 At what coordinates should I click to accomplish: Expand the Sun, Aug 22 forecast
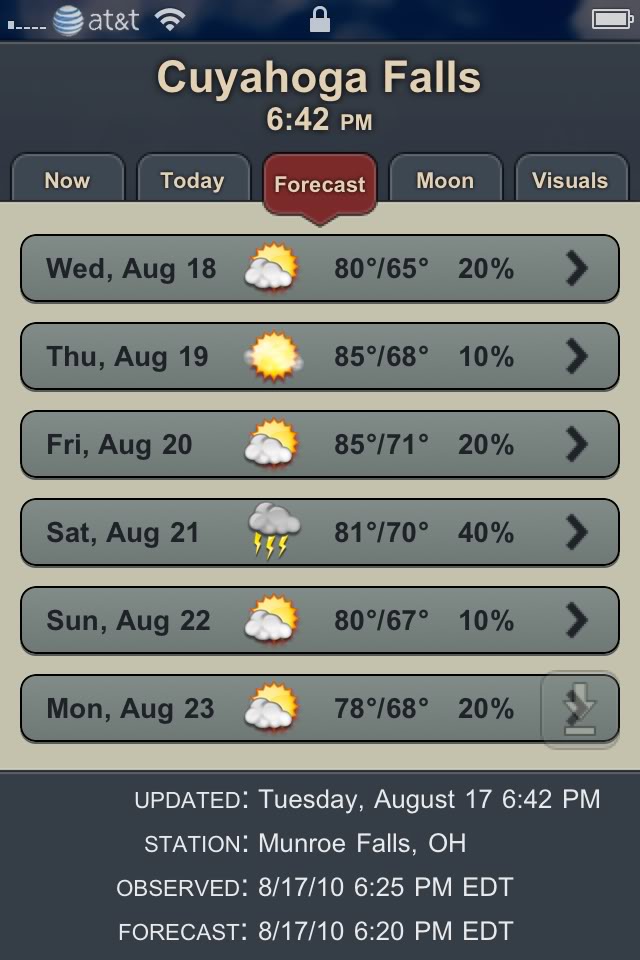click(320, 620)
